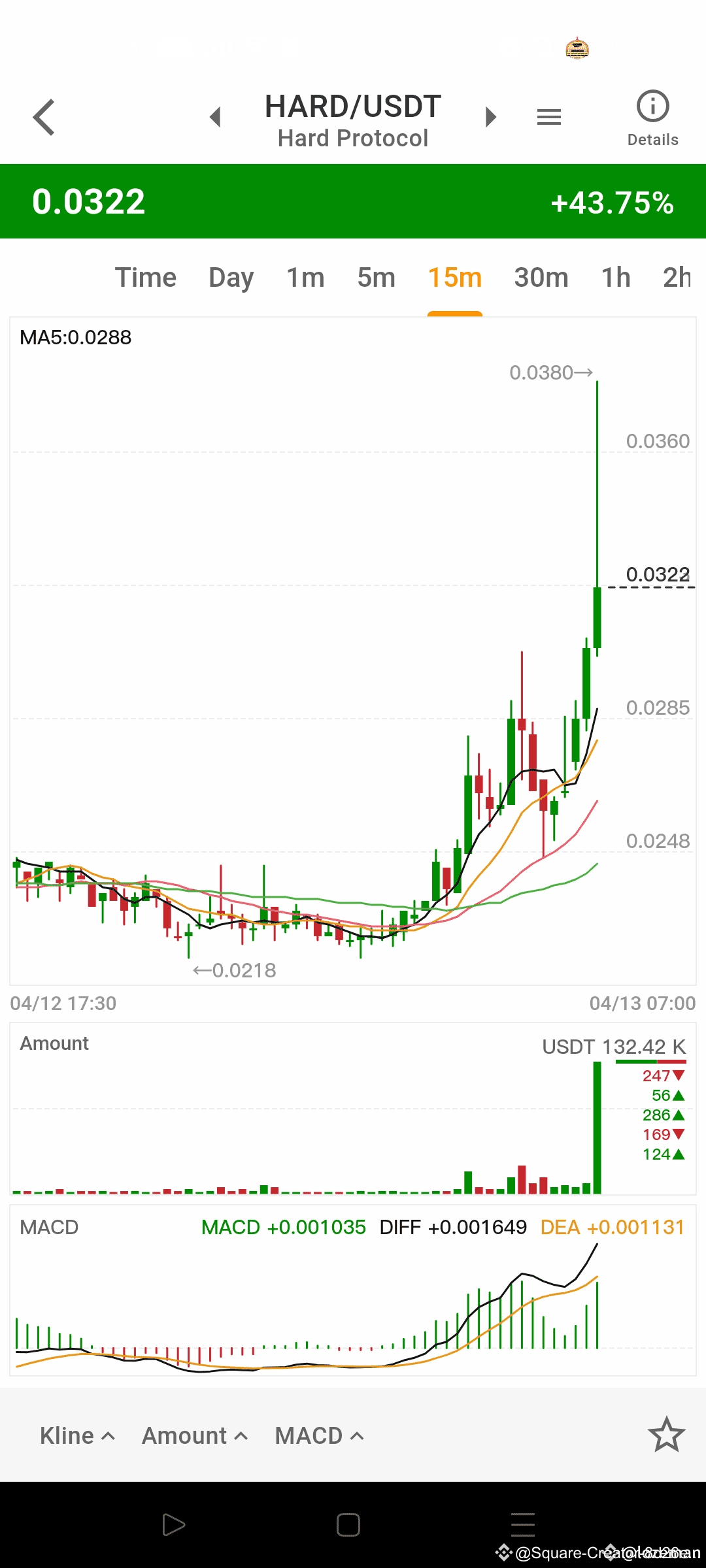The image size is (706, 1568).
Task: Add HARD/USDT to favorites with the star
Action: (666, 1435)
